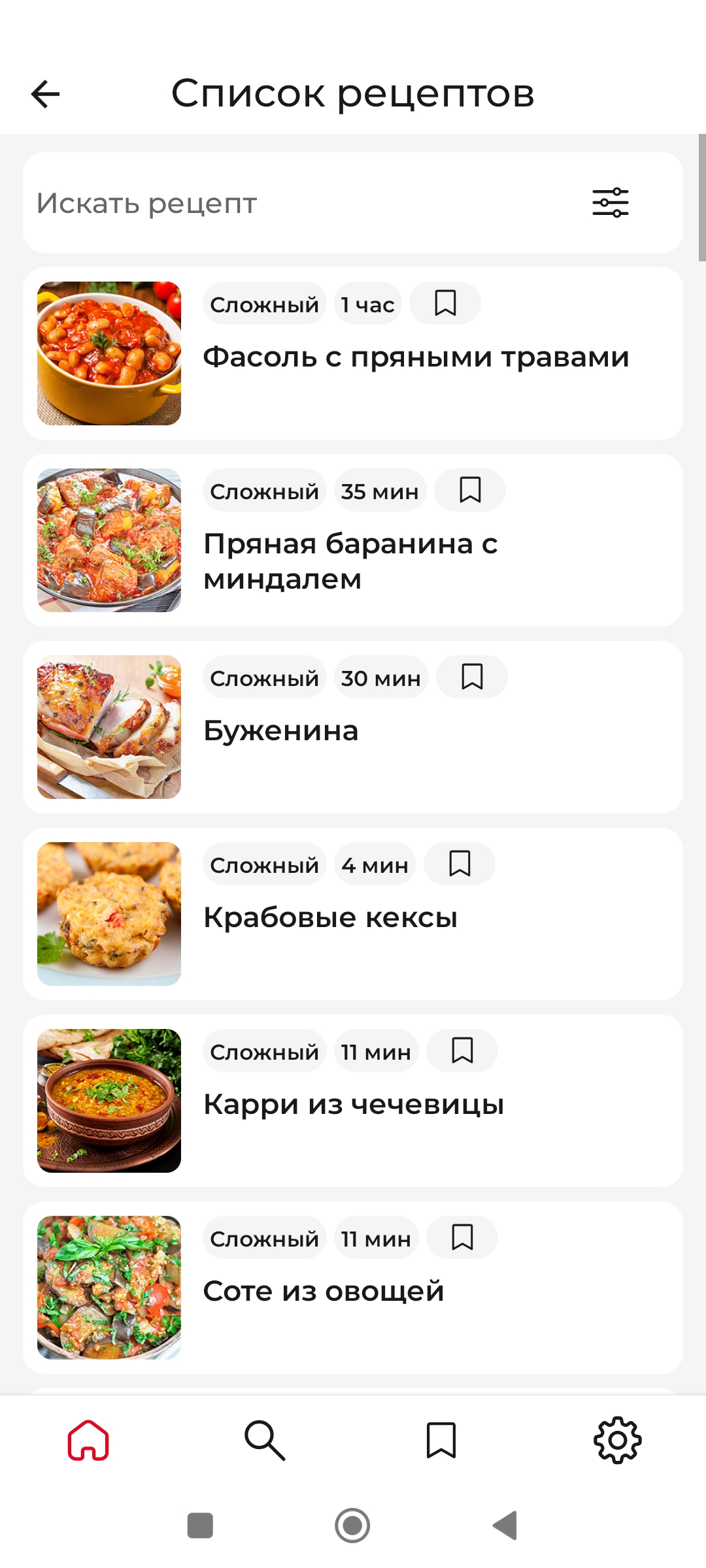View Карри из чечевицы recipe
706x1568 pixels.
[x=353, y=1105]
